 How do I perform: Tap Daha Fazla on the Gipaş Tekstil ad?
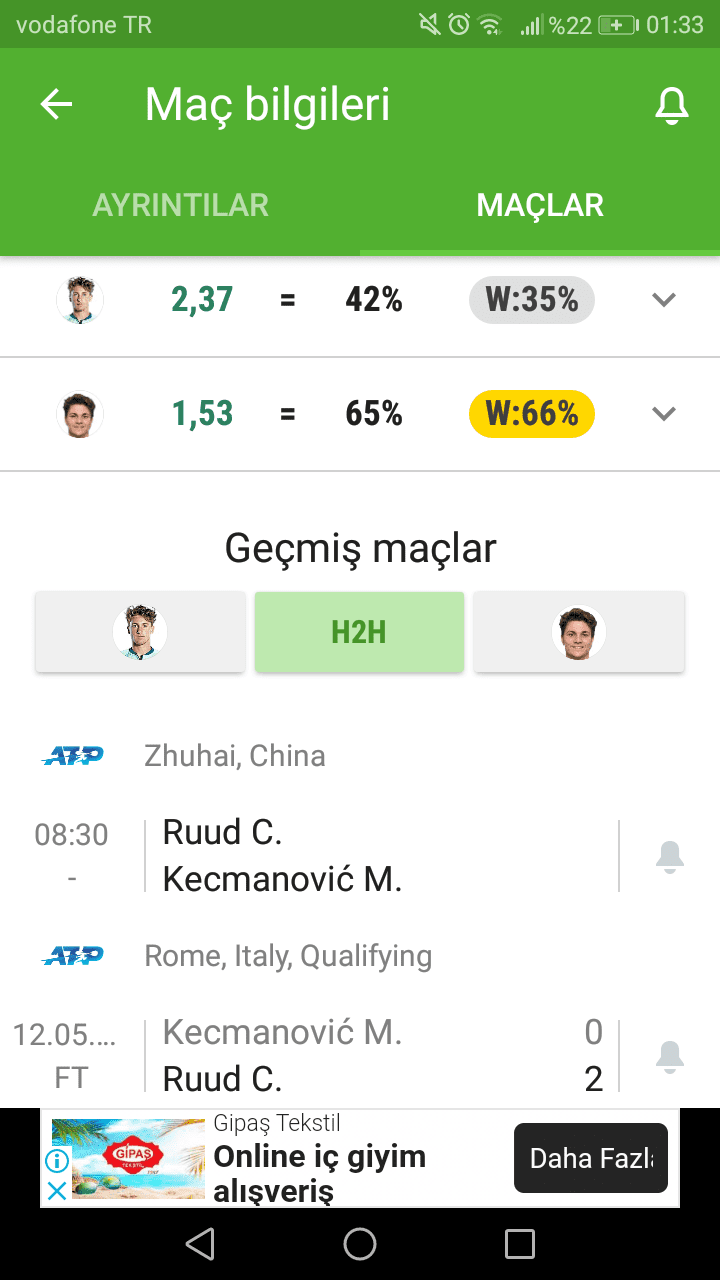tap(591, 1158)
